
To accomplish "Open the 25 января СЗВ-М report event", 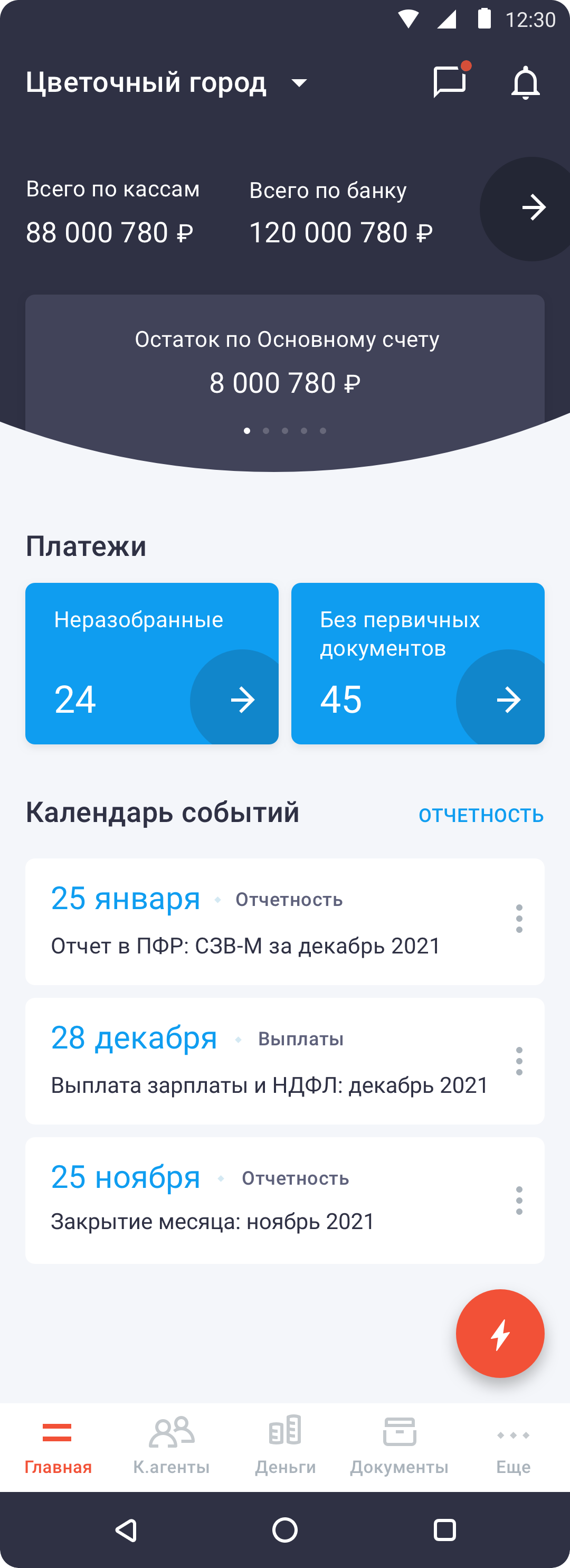I will (x=255, y=921).
